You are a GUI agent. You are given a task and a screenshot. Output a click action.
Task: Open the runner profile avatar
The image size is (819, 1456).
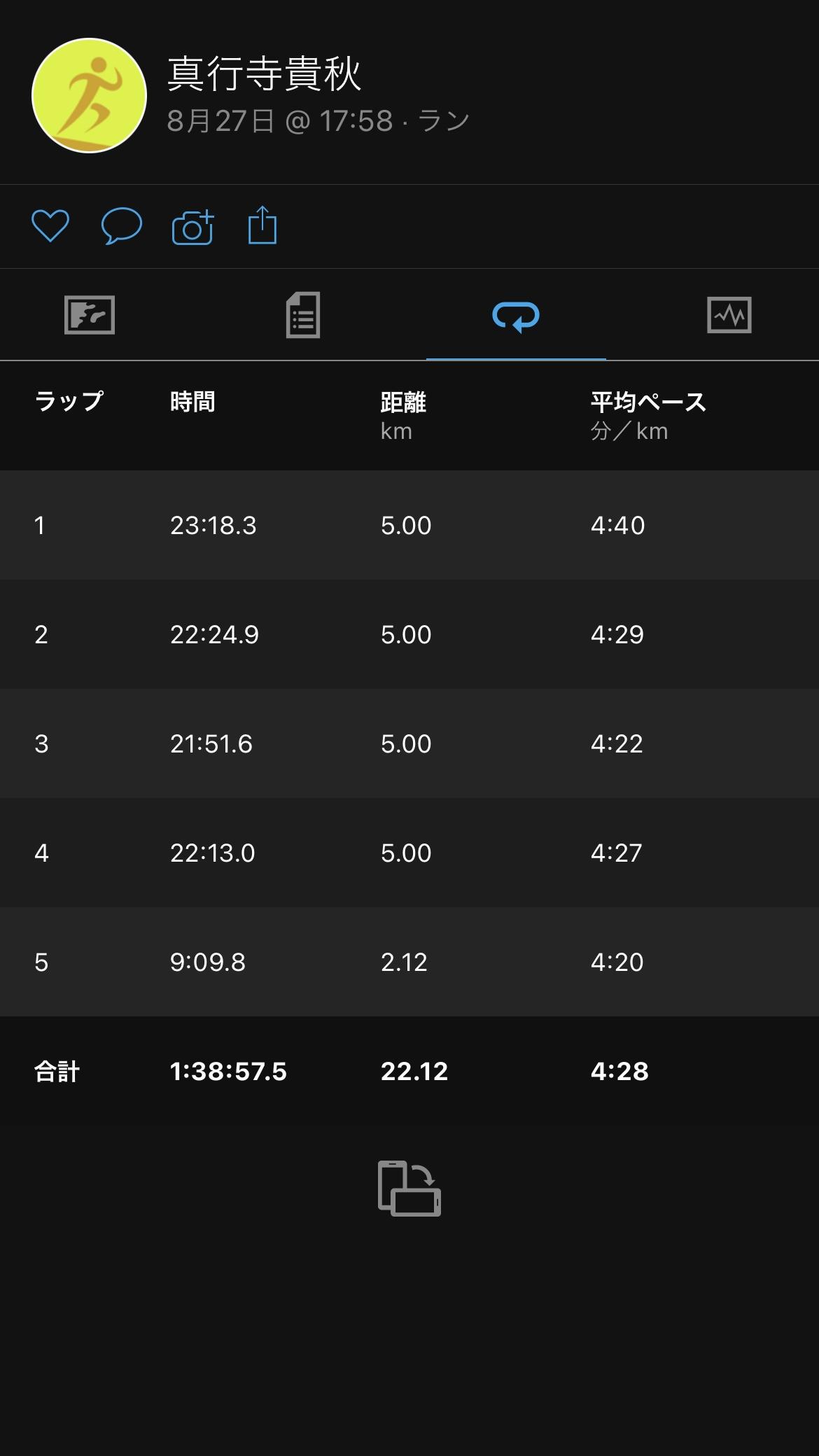tap(89, 95)
